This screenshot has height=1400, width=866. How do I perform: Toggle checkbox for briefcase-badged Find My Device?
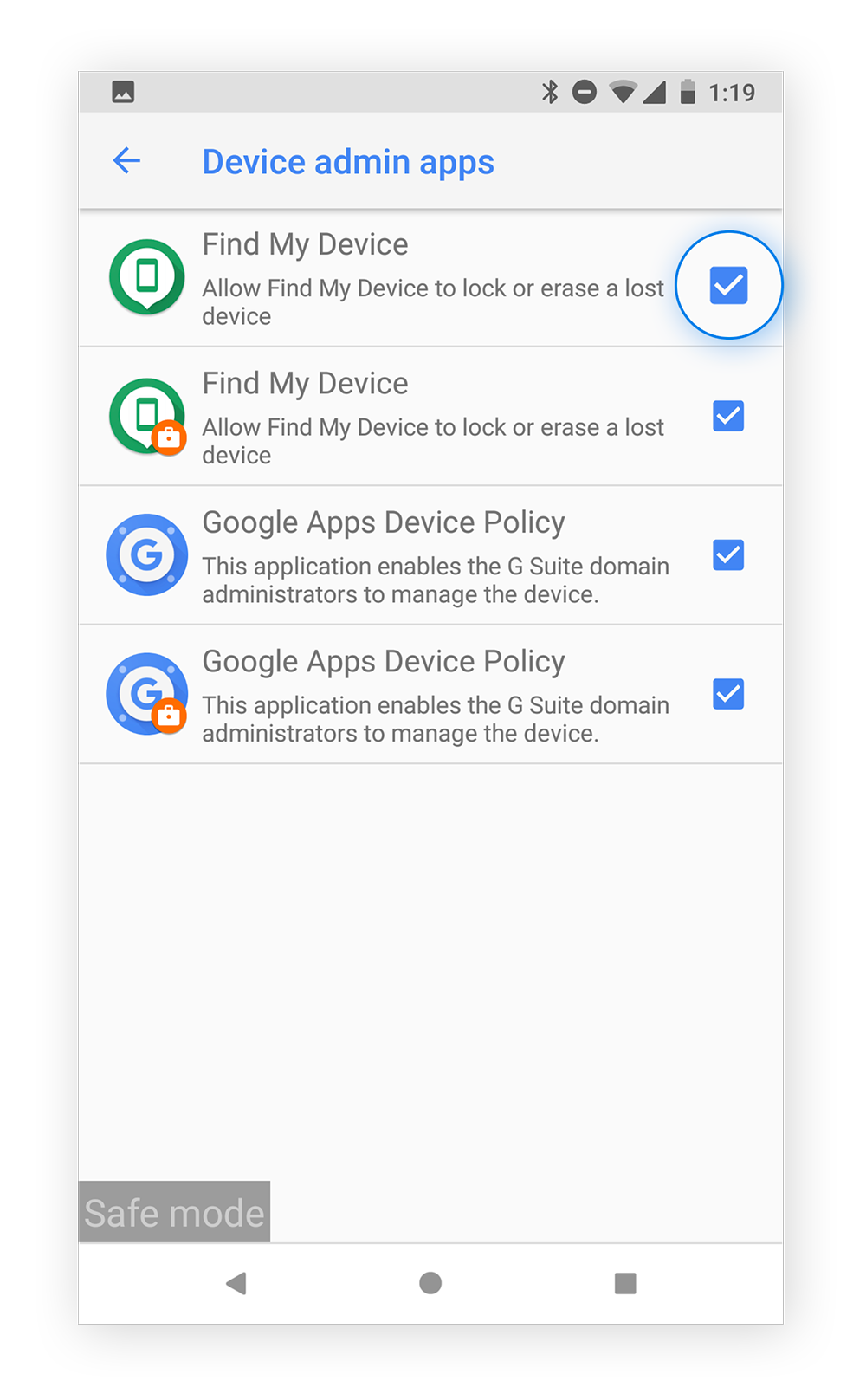pos(728,416)
